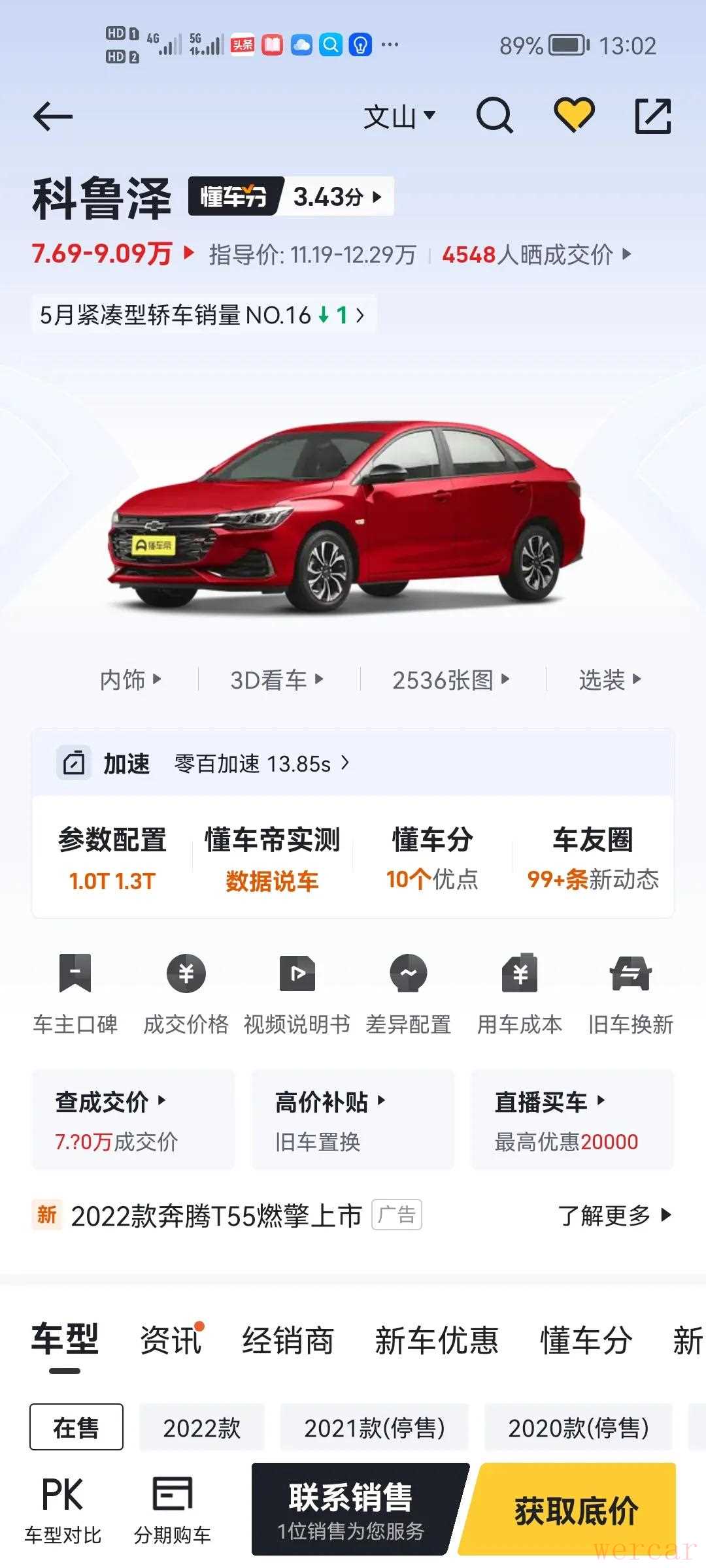The height and width of the screenshot is (1568, 706).
Task: Open the 文山 city dropdown
Action: (399, 118)
